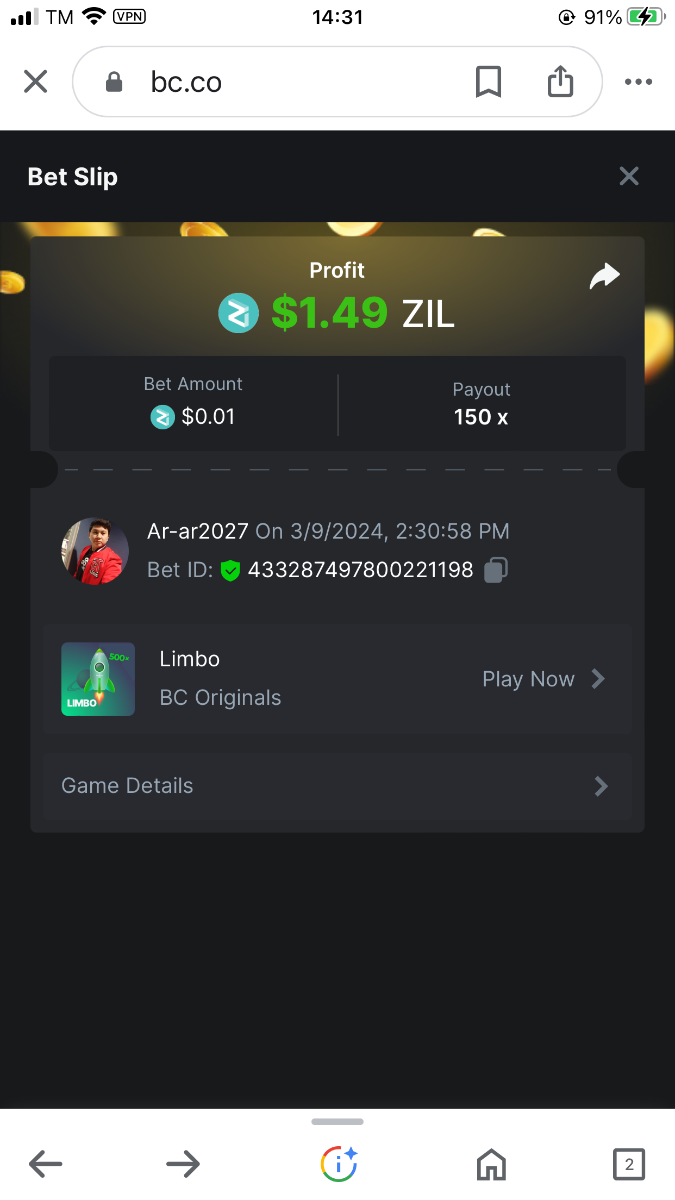This screenshot has width=675, height=1200.
Task: Expand Game Details
Action: tap(337, 786)
